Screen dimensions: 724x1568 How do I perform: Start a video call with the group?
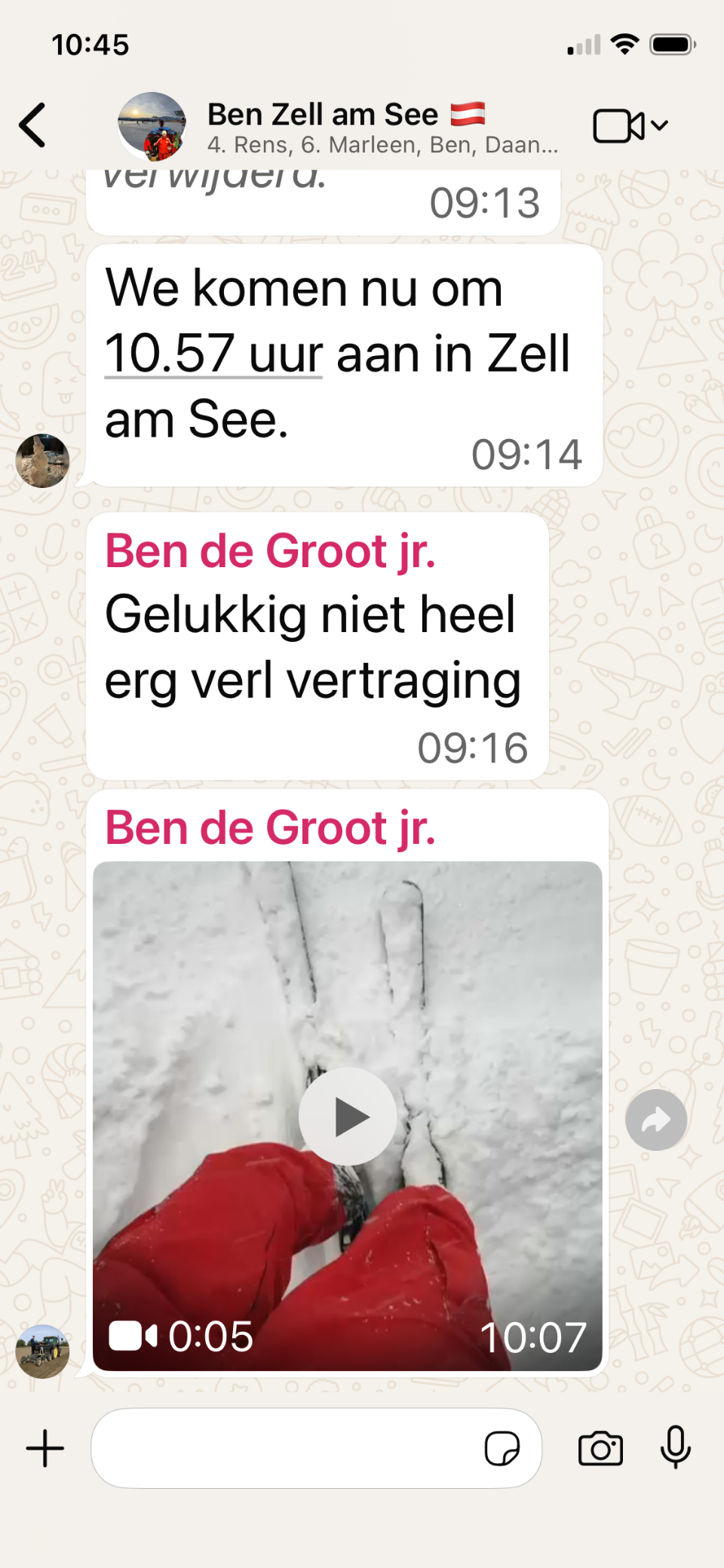(x=619, y=126)
